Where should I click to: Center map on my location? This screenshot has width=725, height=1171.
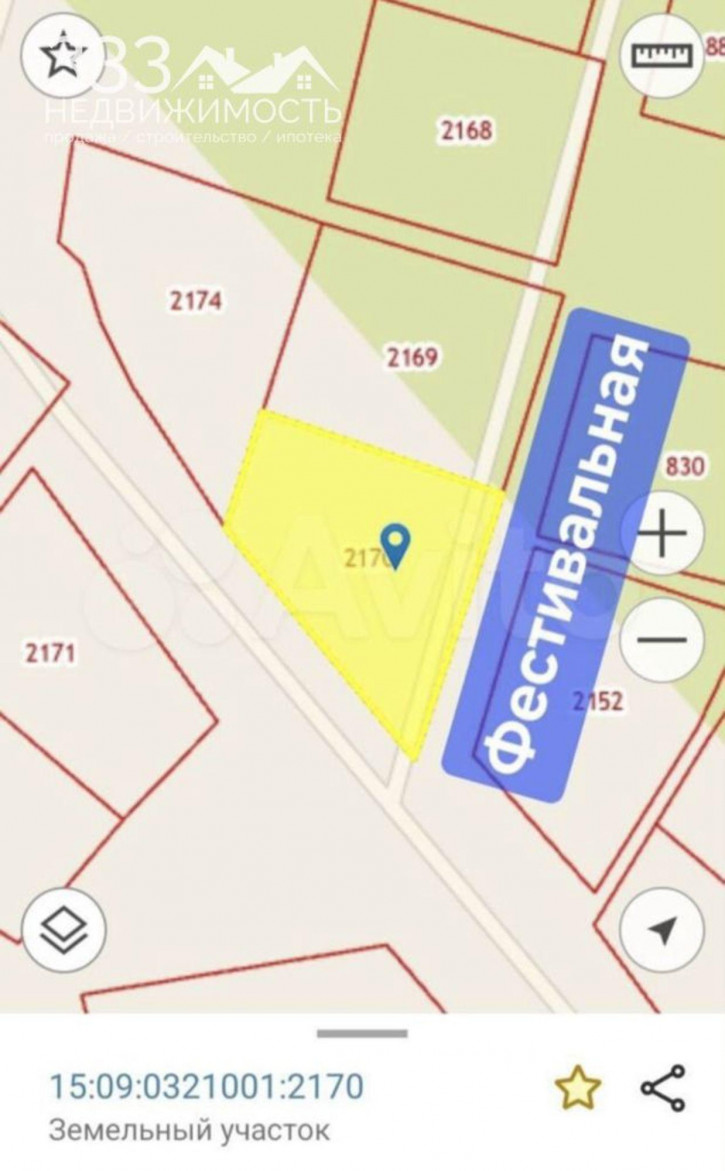point(662,929)
